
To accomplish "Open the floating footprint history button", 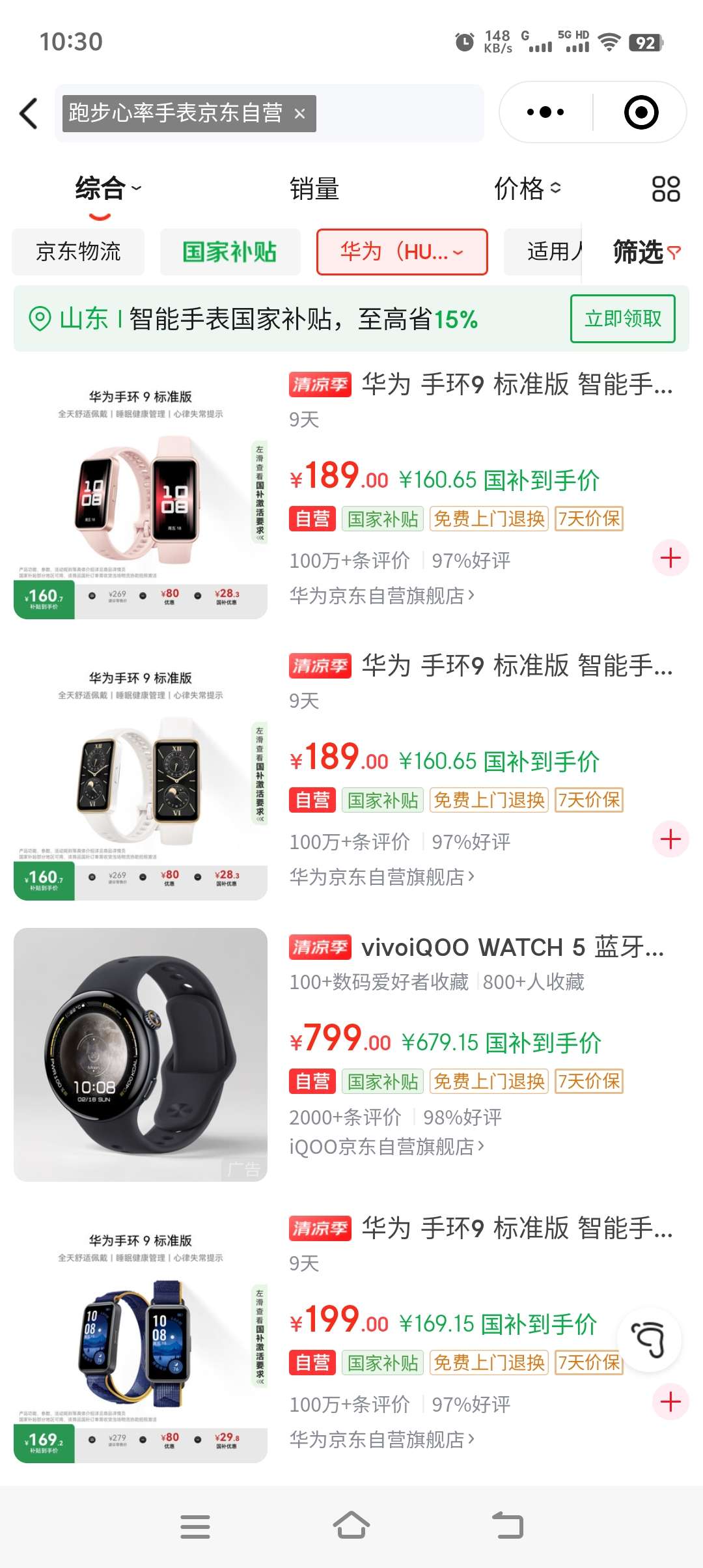I will 648,1339.
